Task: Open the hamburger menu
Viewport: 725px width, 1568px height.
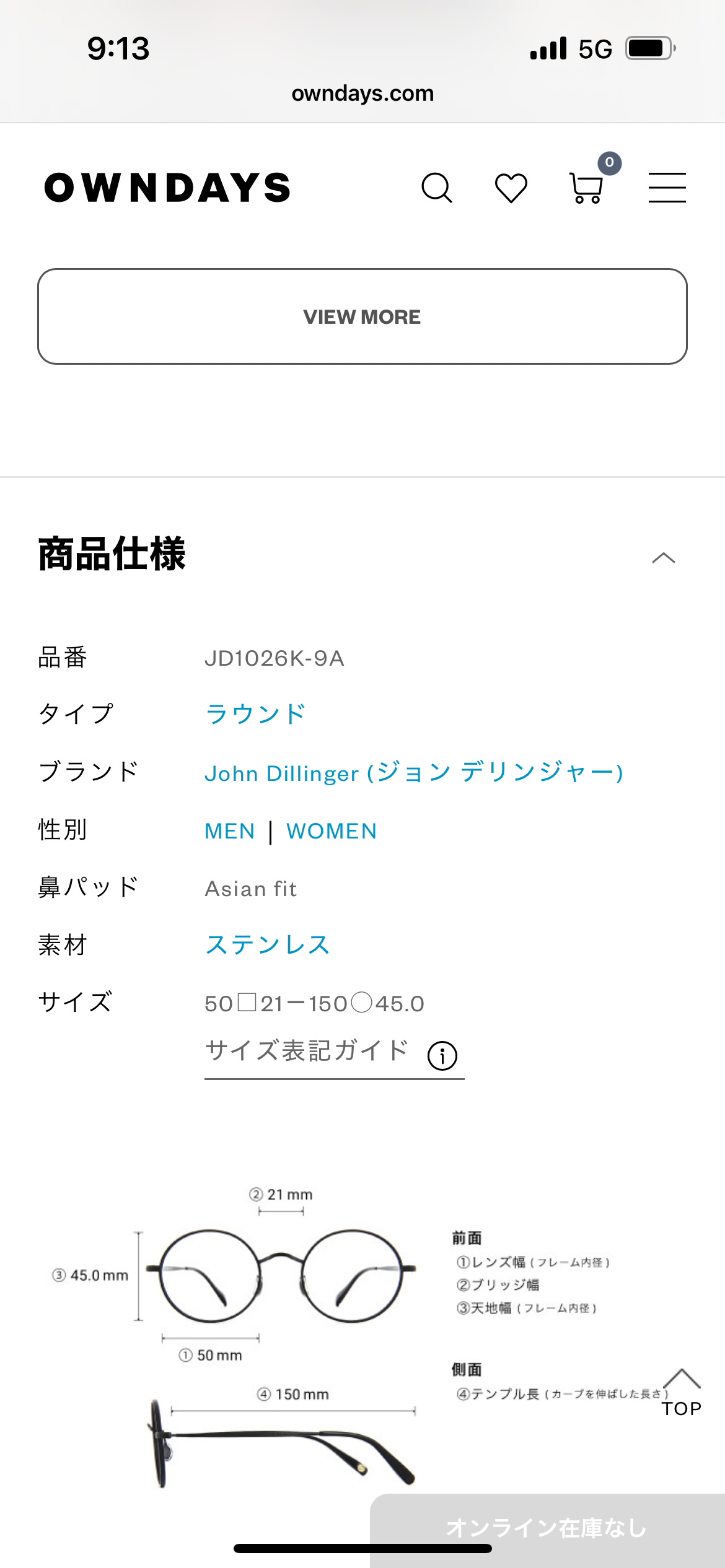Action: point(667,188)
